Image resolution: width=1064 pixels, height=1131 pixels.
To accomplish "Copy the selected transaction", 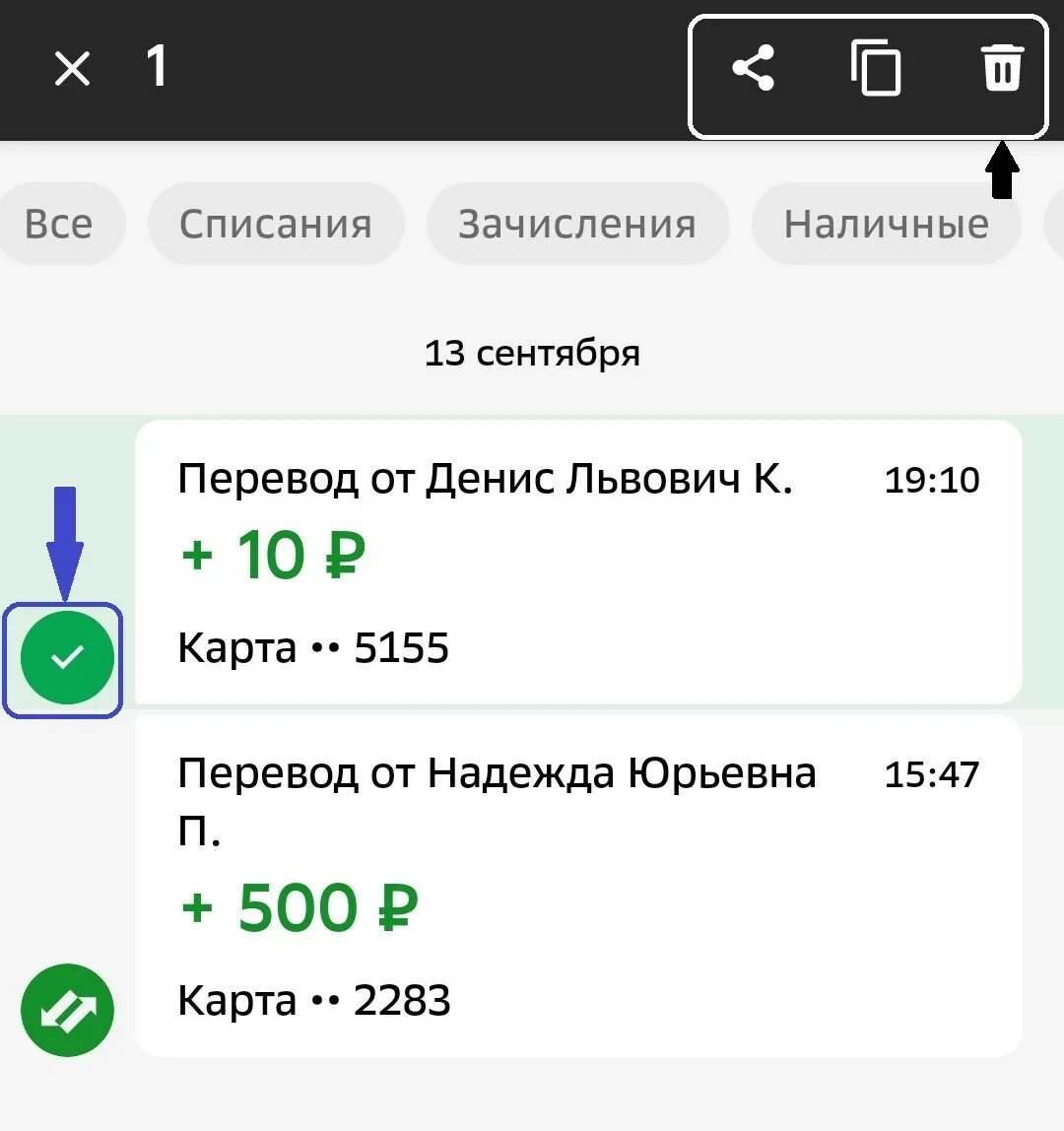I will (x=876, y=70).
